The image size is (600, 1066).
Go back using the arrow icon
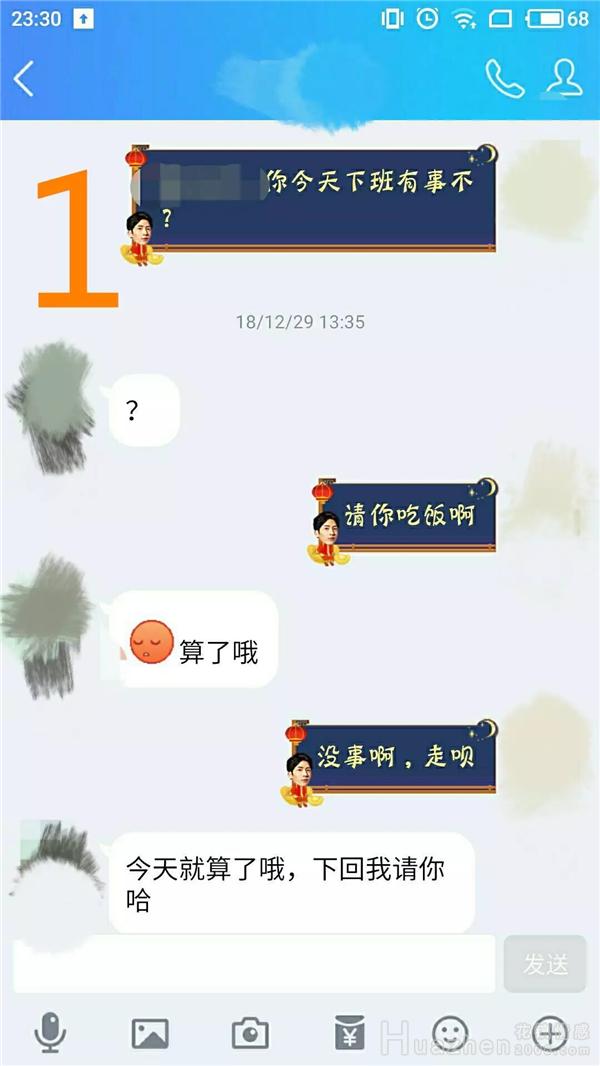pos(24,79)
